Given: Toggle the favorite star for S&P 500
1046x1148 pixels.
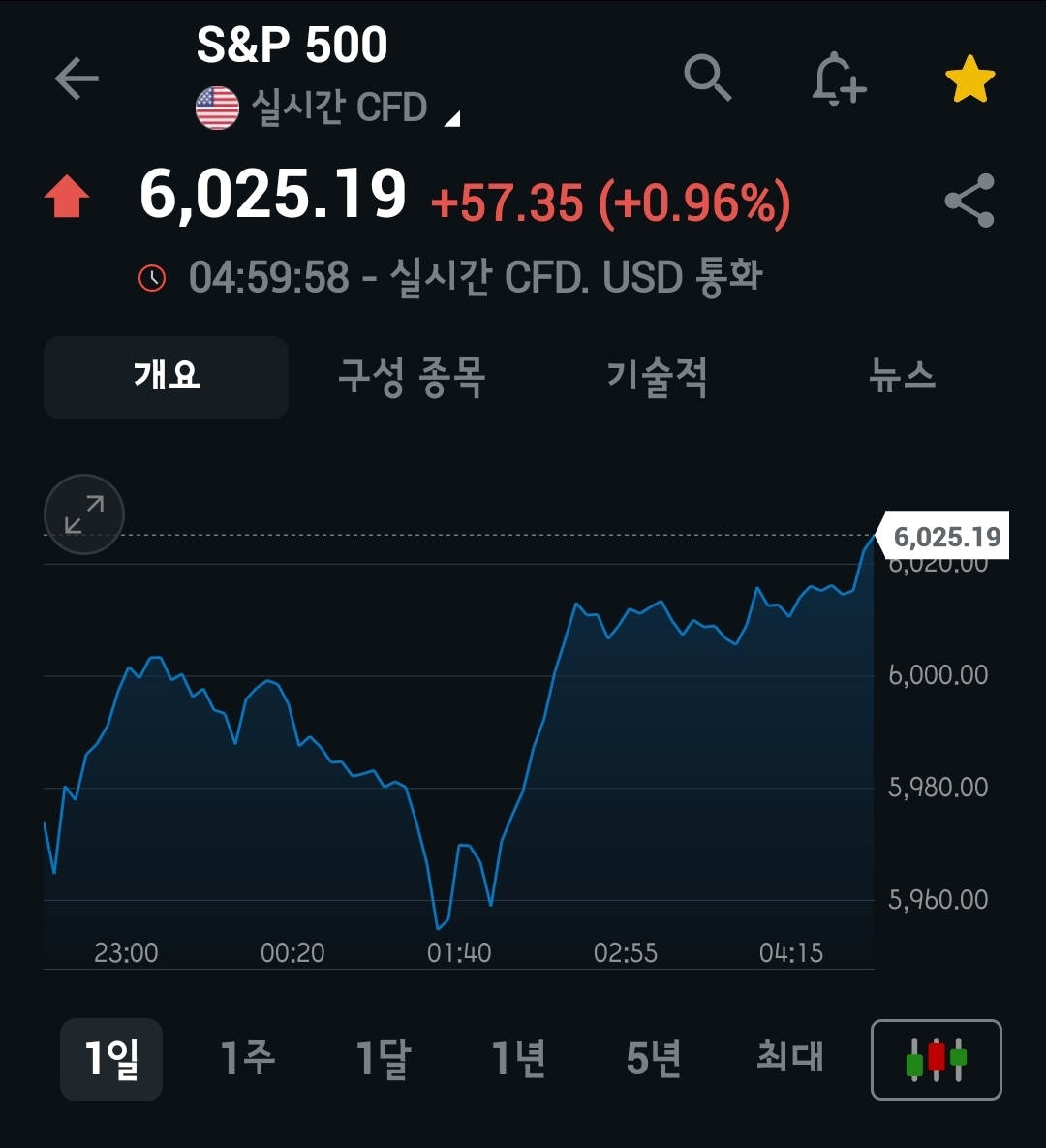Looking at the screenshot, I should pos(969,79).
